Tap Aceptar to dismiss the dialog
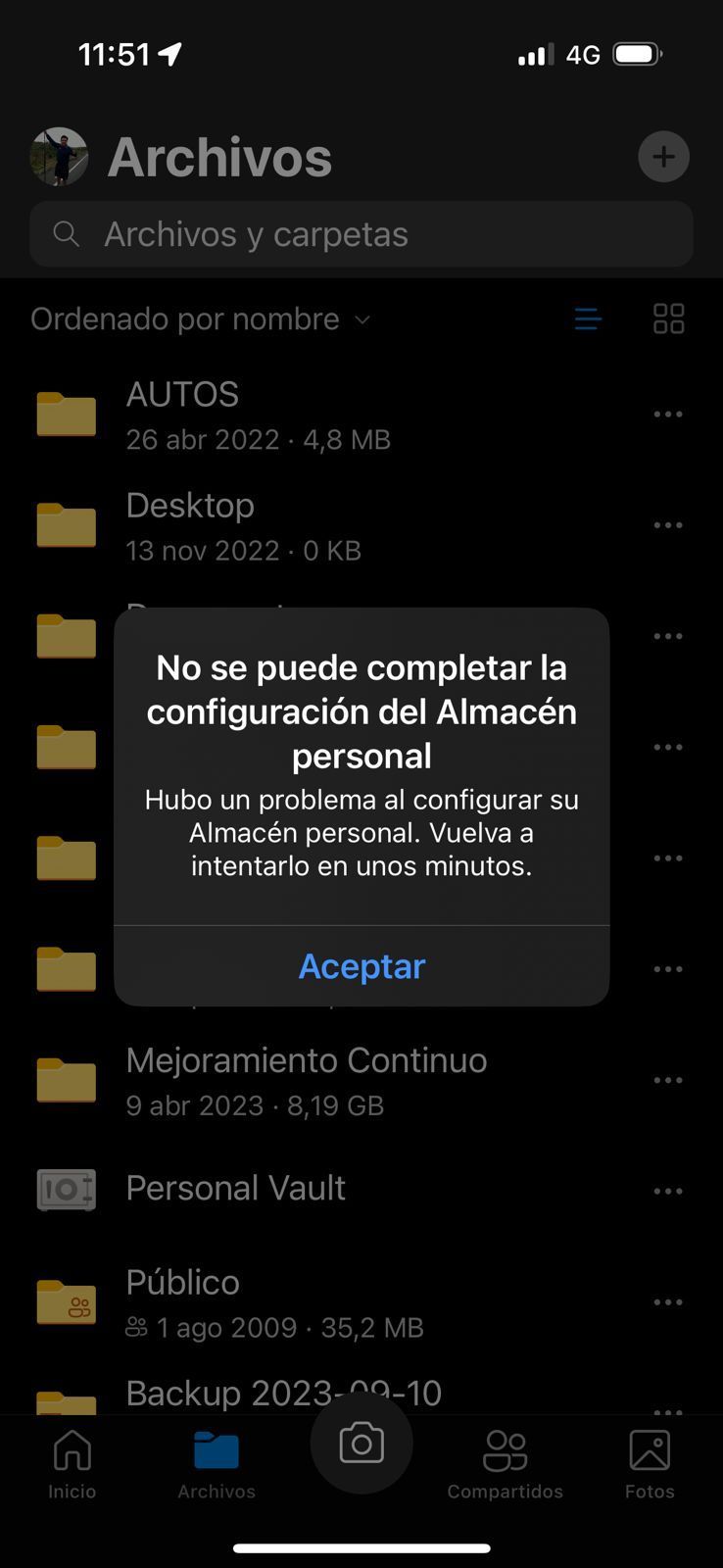This screenshot has width=723, height=1568. [361, 966]
